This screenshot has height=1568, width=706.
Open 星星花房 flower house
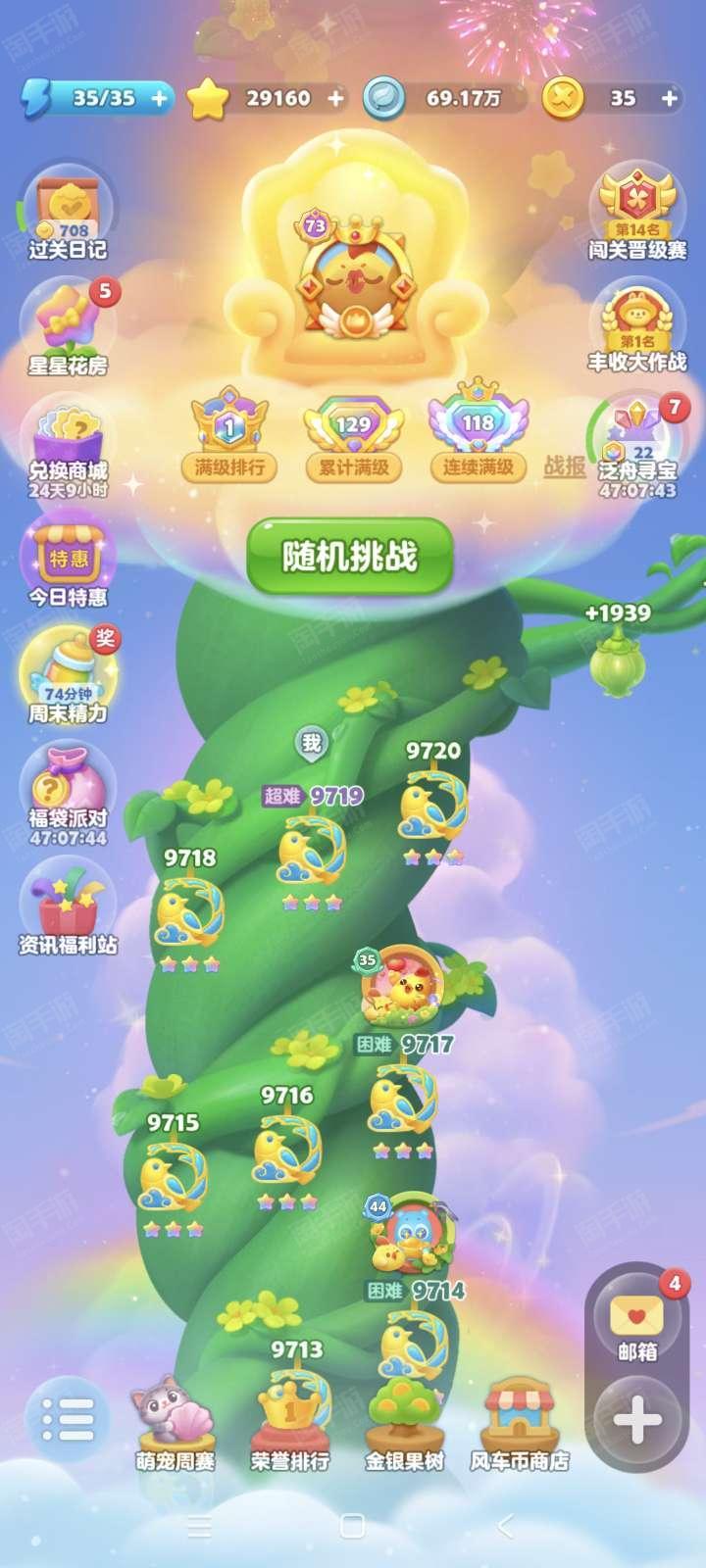point(67,328)
